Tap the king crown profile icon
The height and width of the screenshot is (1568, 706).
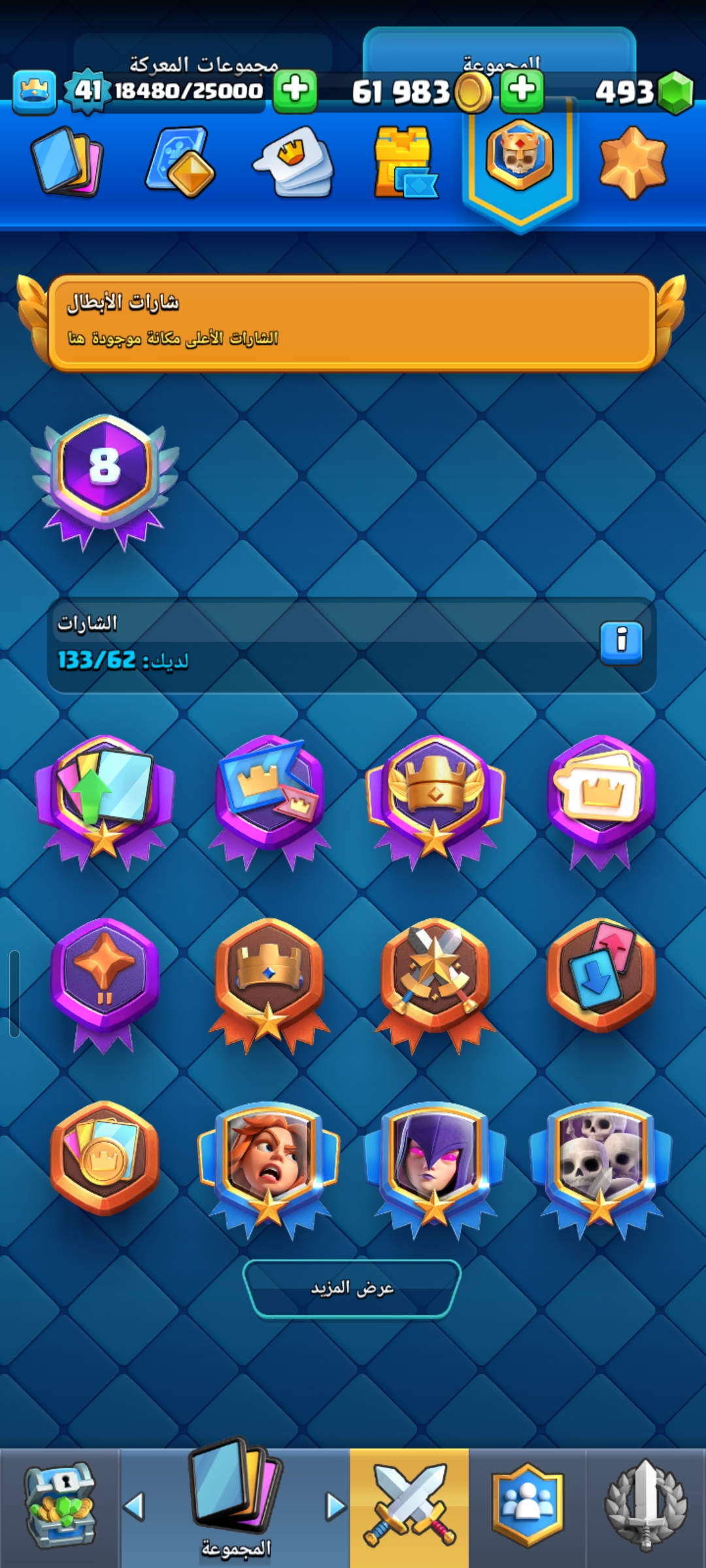pyautogui.click(x=34, y=91)
